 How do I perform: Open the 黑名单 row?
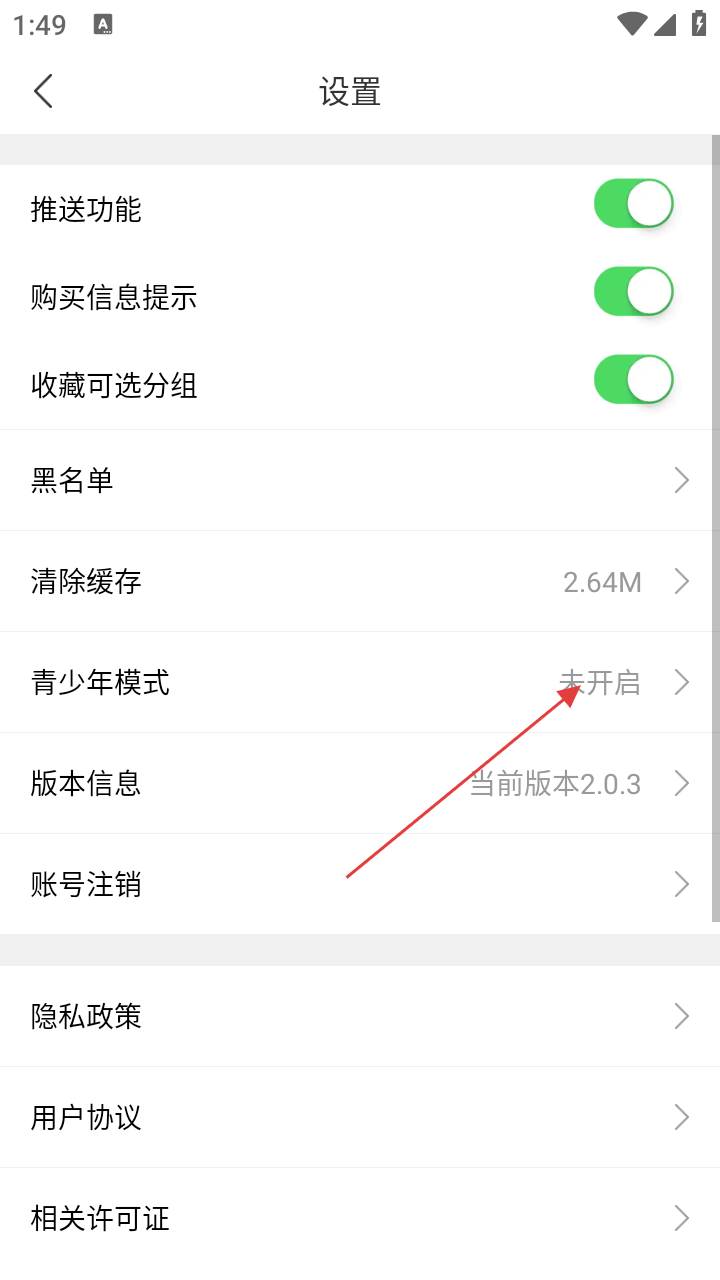coord(360,481)
